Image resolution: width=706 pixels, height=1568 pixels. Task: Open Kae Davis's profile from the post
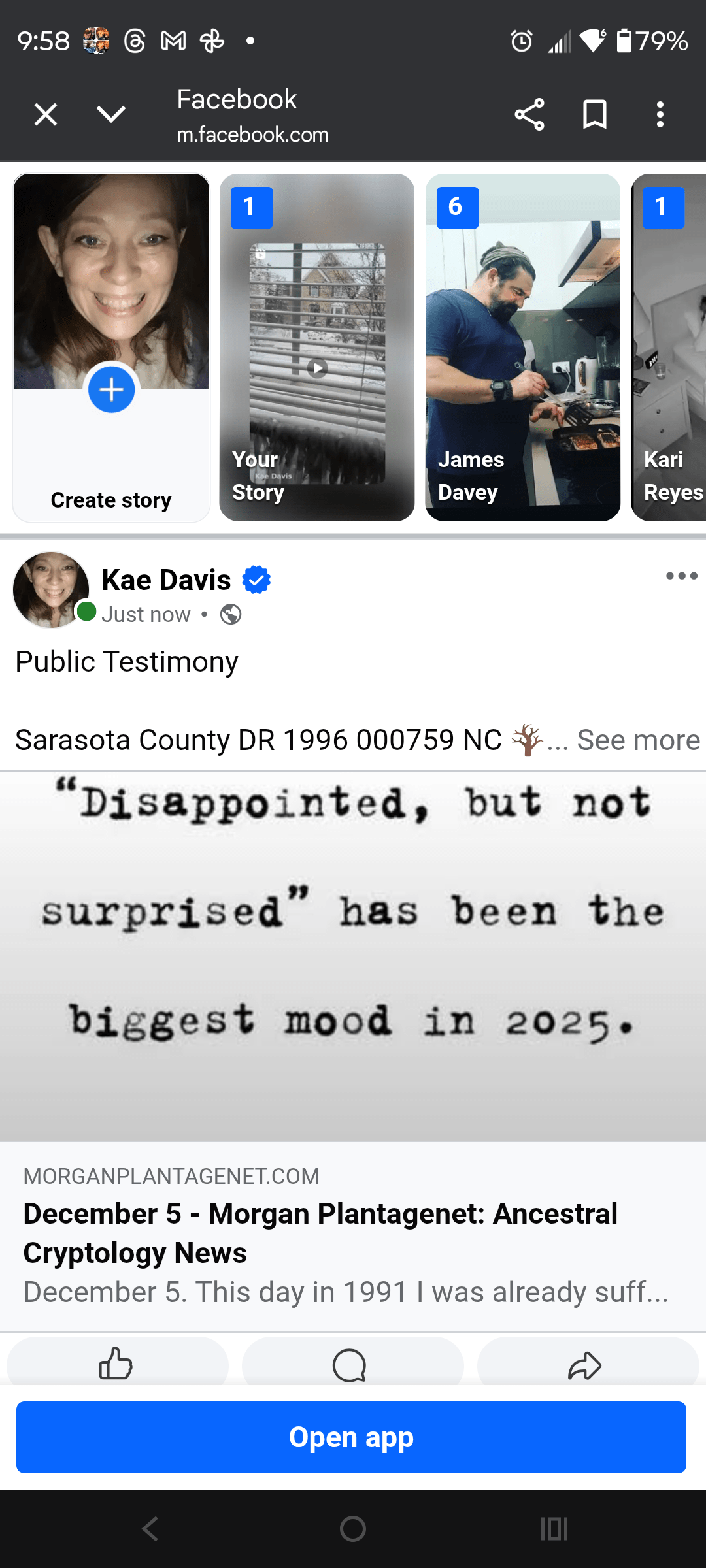coord(166,580)
